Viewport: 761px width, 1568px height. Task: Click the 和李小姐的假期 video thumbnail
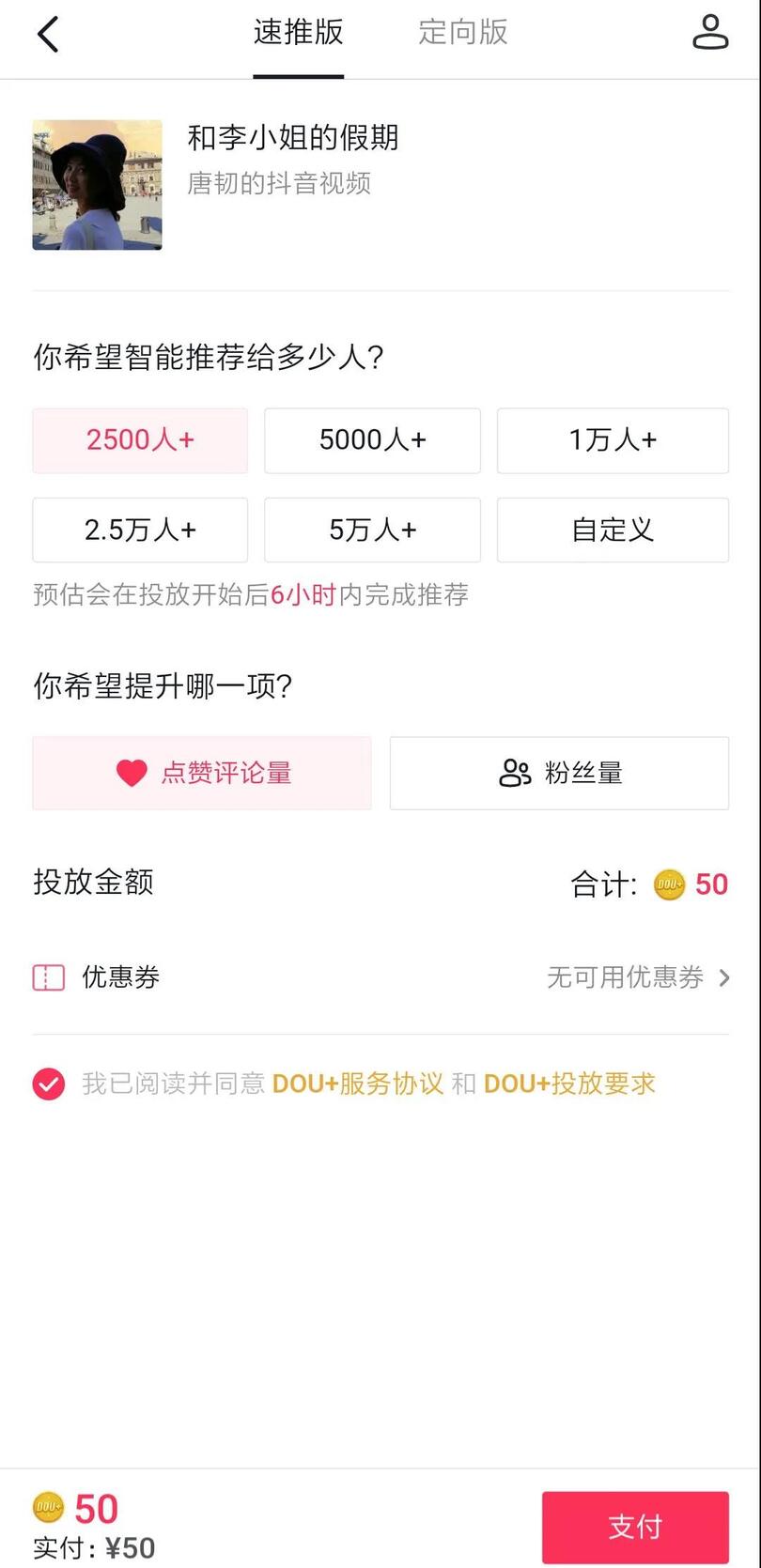click(97, 184)
